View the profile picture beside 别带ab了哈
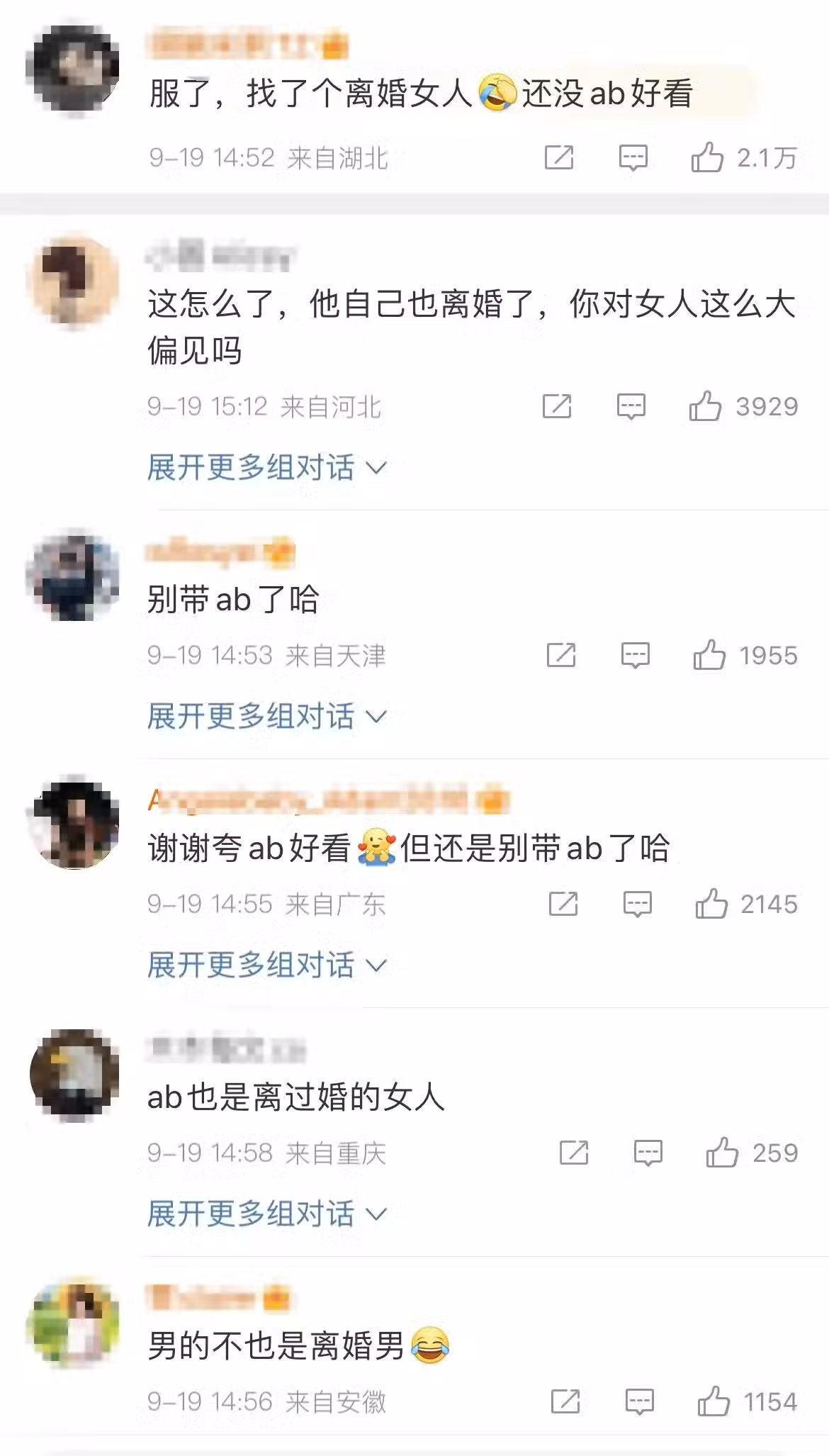This screenshot has height=1456, width=829. (72, 574)
